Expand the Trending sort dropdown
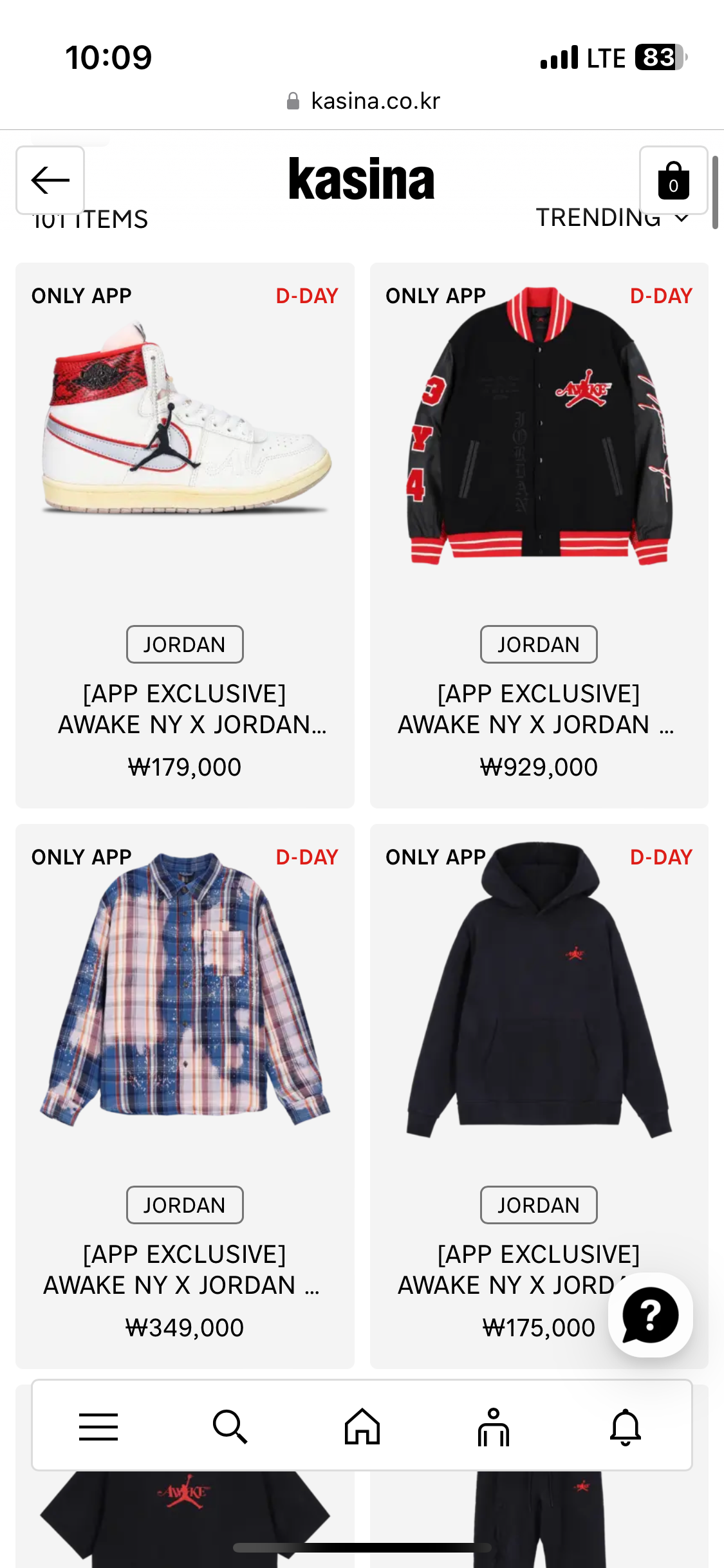Screen dimensions: 724x1568 [x=611, y=219]
